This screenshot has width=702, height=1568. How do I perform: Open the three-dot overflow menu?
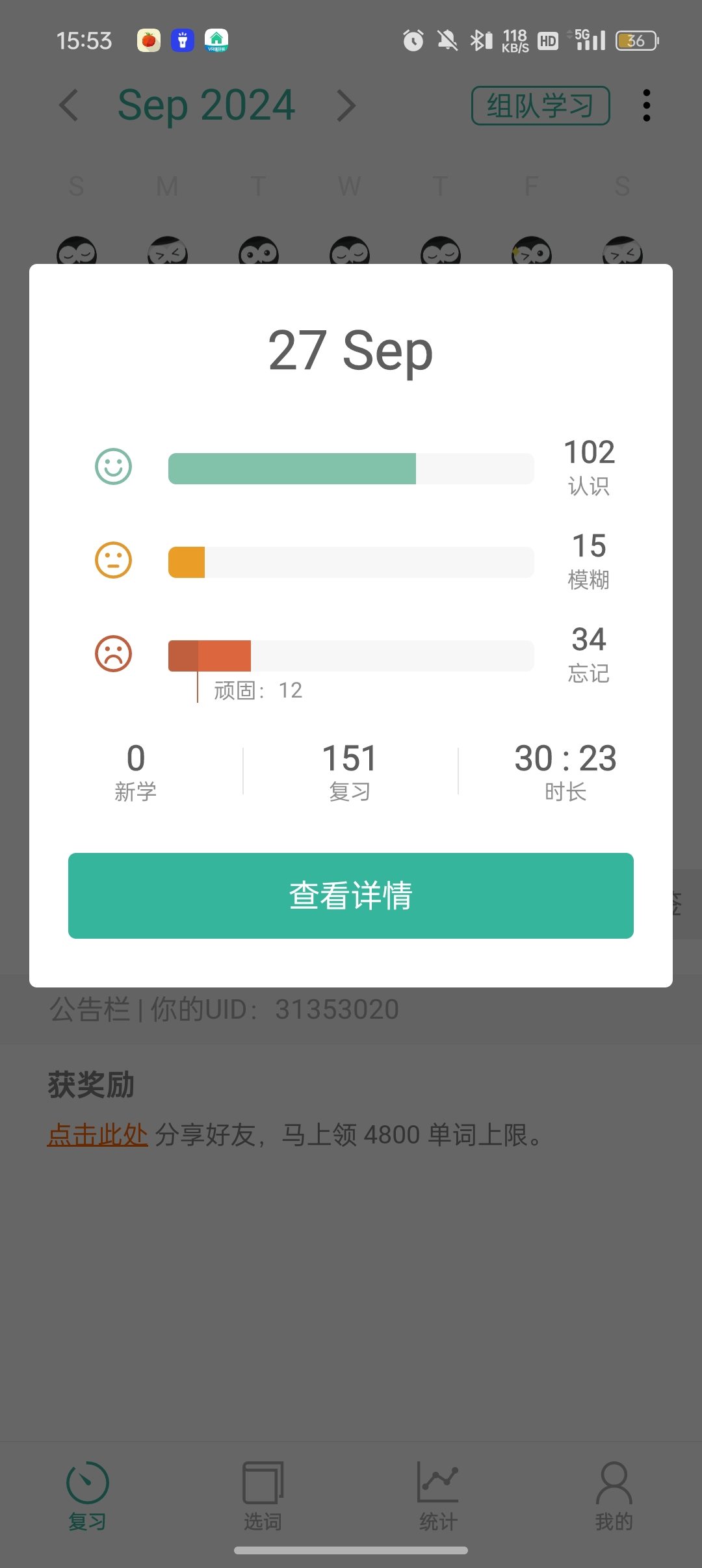coord(646,106)
